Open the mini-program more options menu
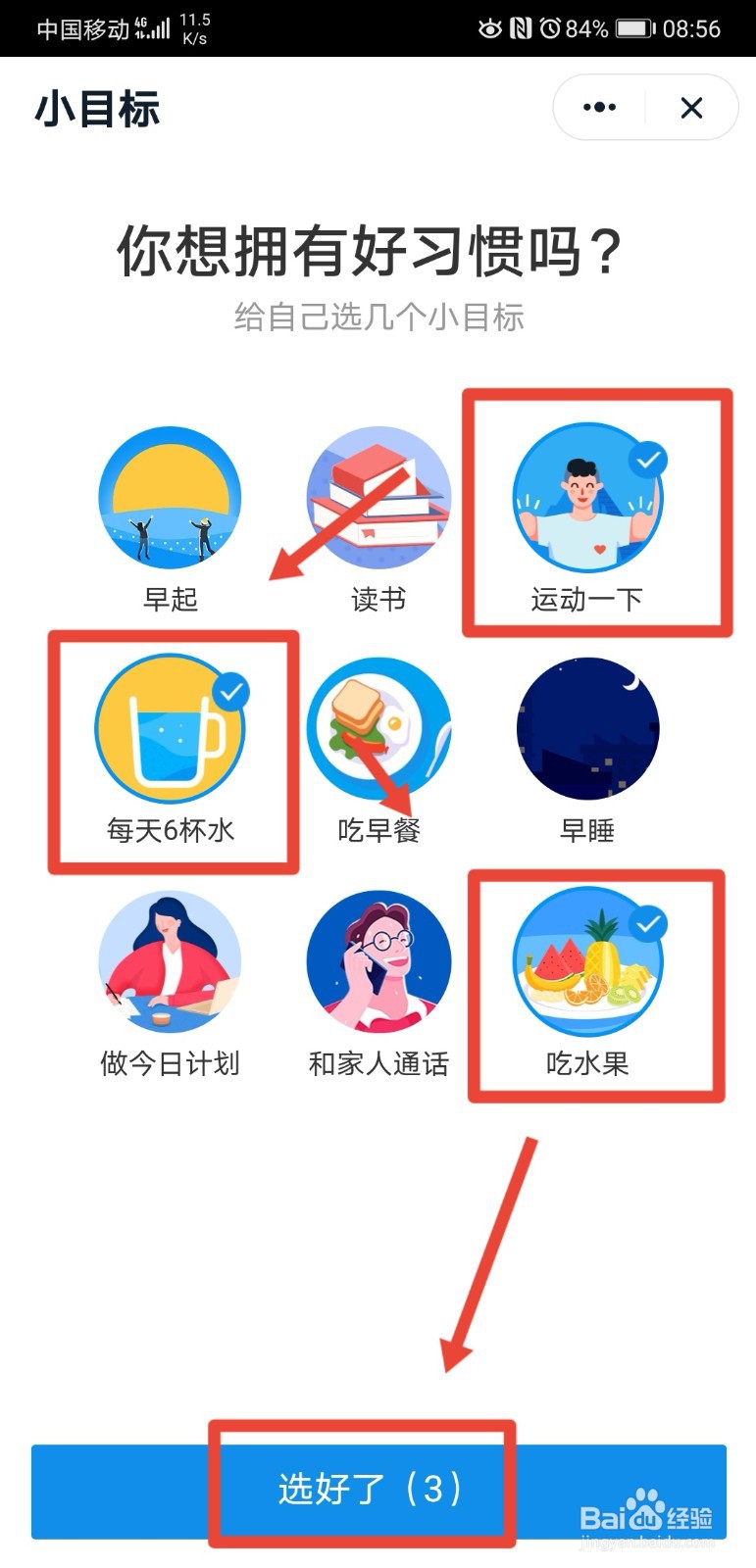This screenshot has width=756, height=1568. tap(598, 108)
